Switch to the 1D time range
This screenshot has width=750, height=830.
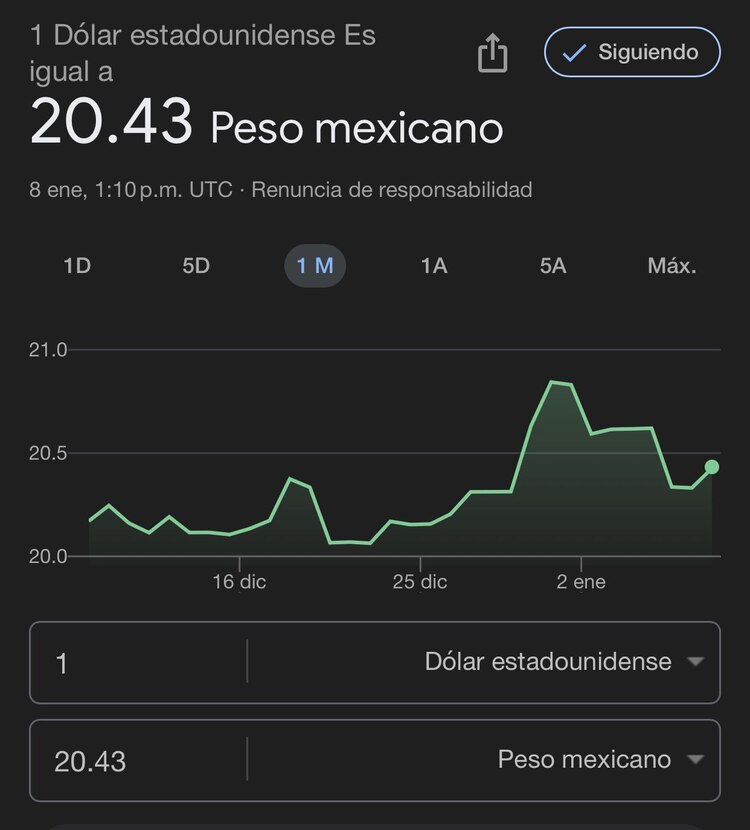(x=77, y=265)
